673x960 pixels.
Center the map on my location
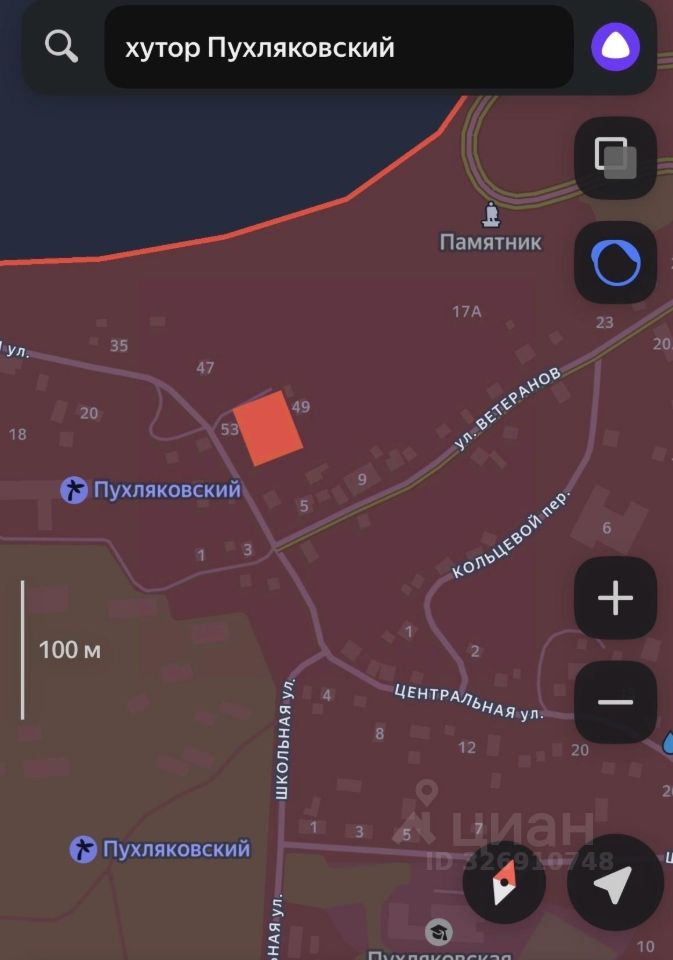coord(614,885)
